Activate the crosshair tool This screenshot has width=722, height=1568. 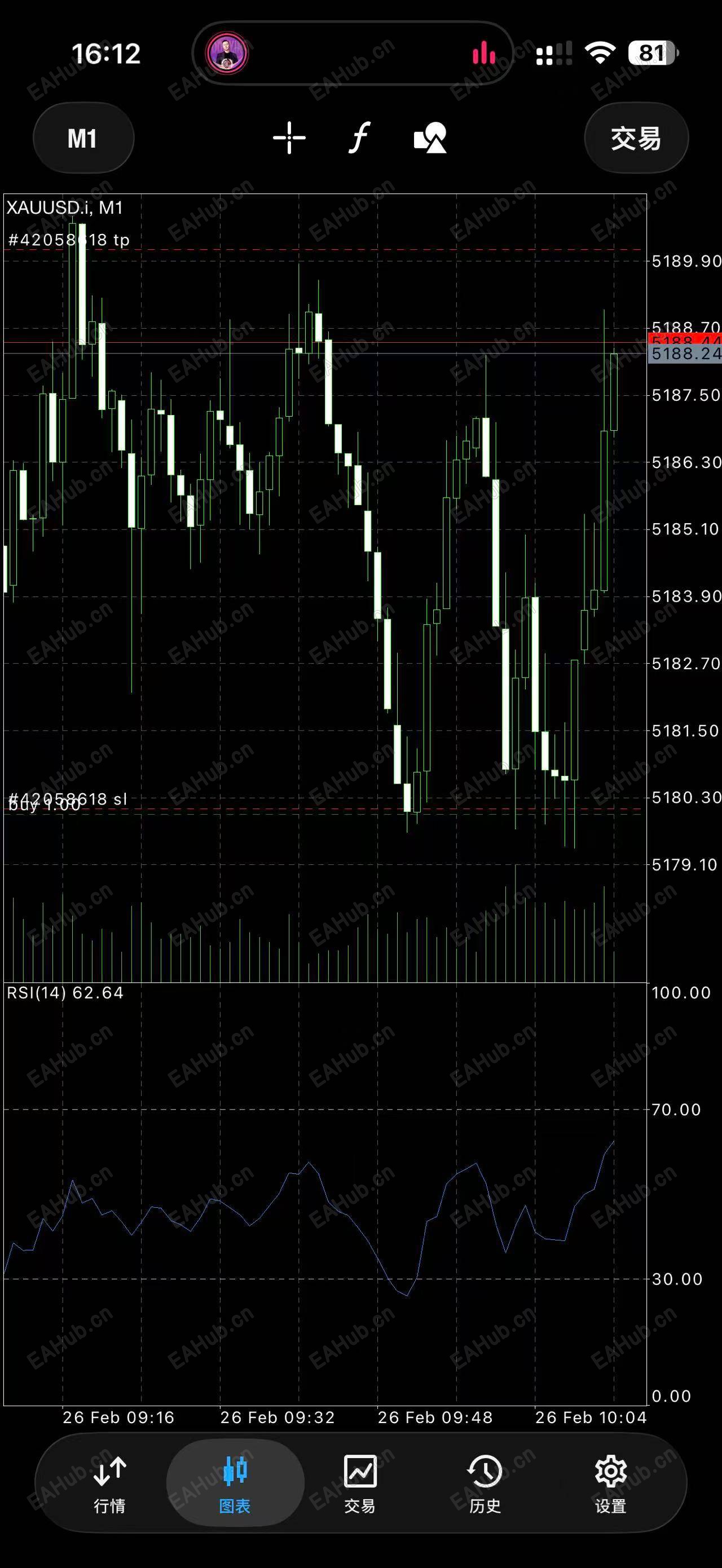[289, 138]
